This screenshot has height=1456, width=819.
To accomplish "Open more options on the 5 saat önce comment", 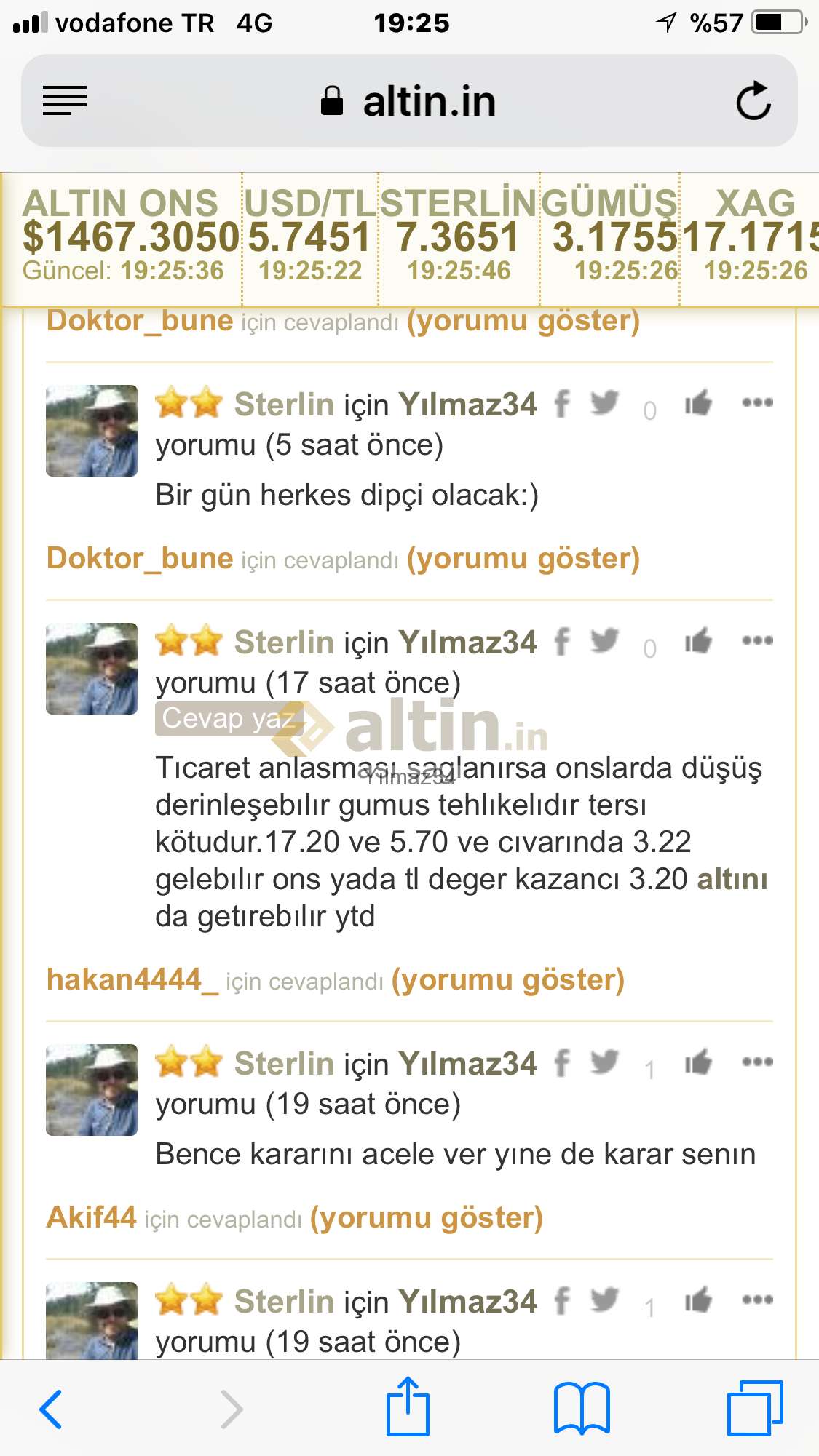I will [757, 402].
